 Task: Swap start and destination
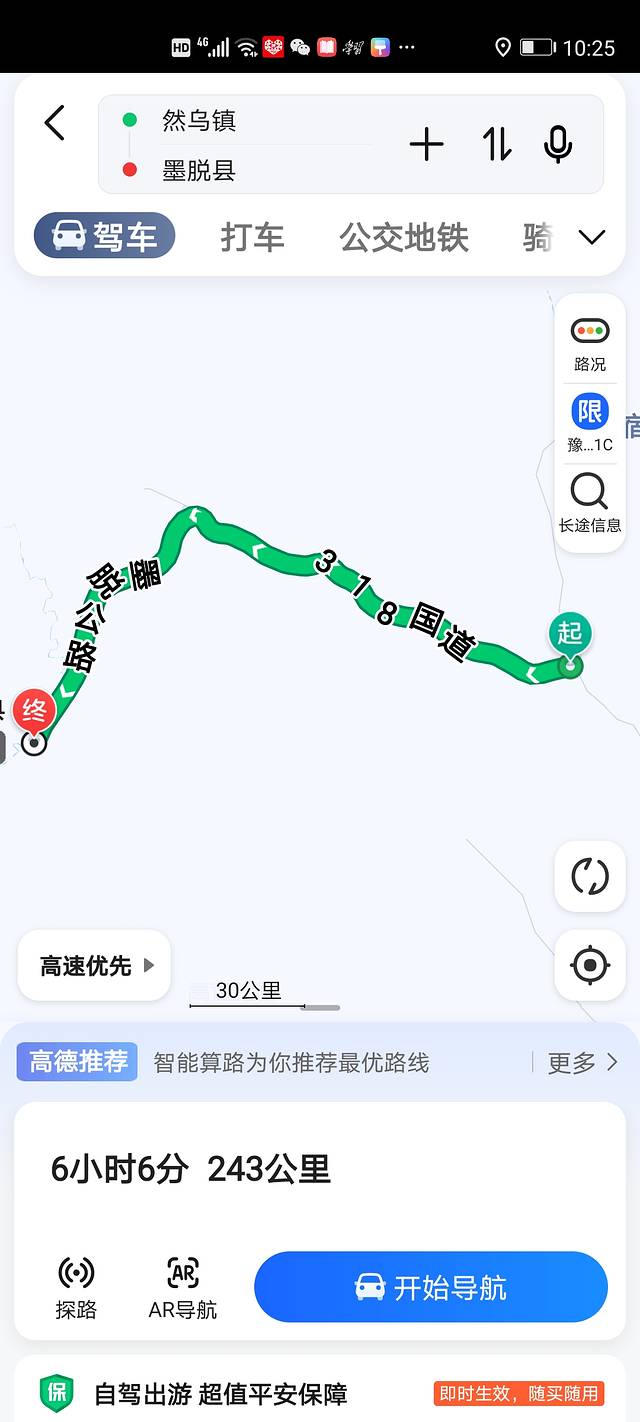tap(497, 145)
